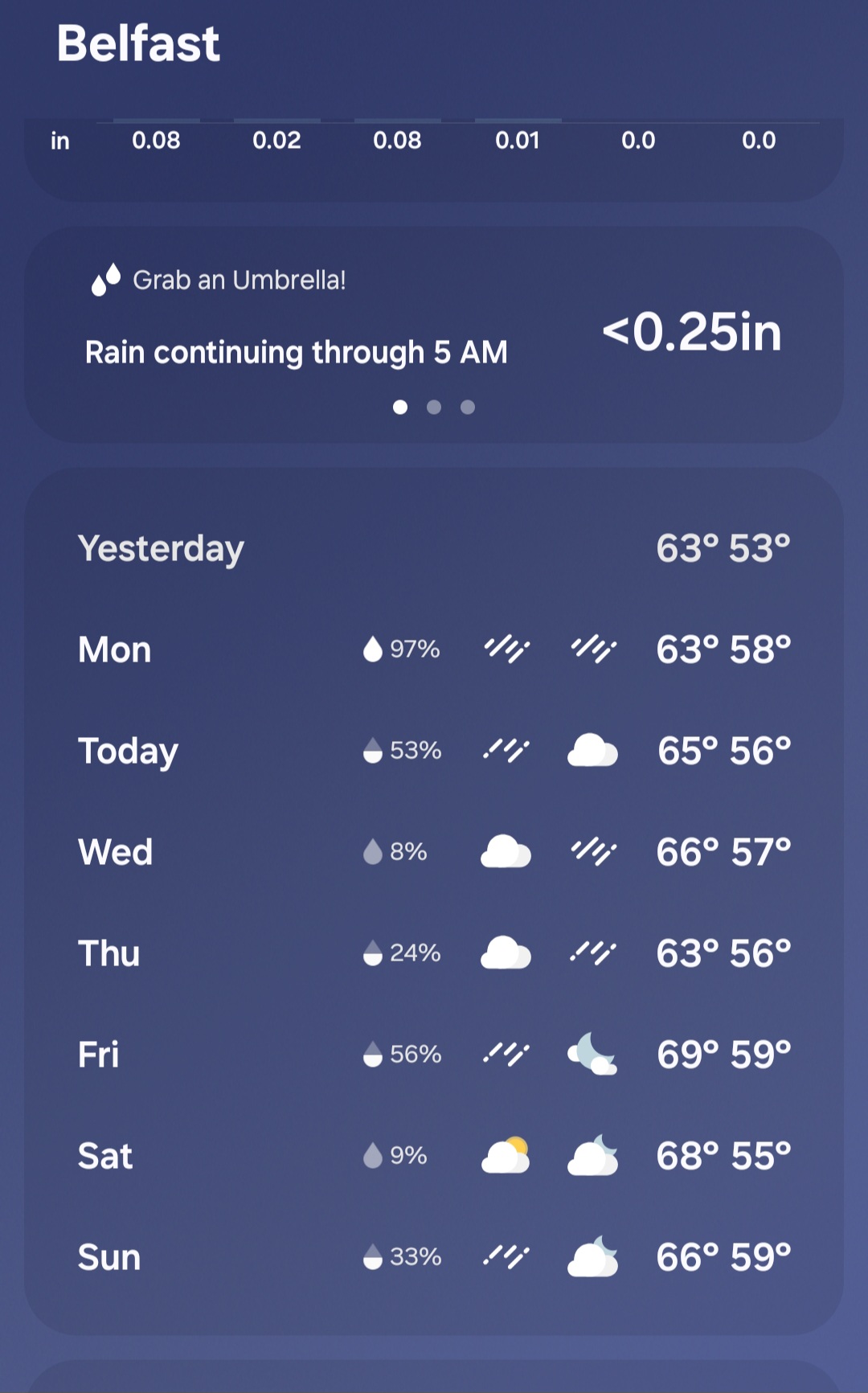868x1393 pixels.
Task: Open Yesterday's weather details
Action: pos(434,548)
